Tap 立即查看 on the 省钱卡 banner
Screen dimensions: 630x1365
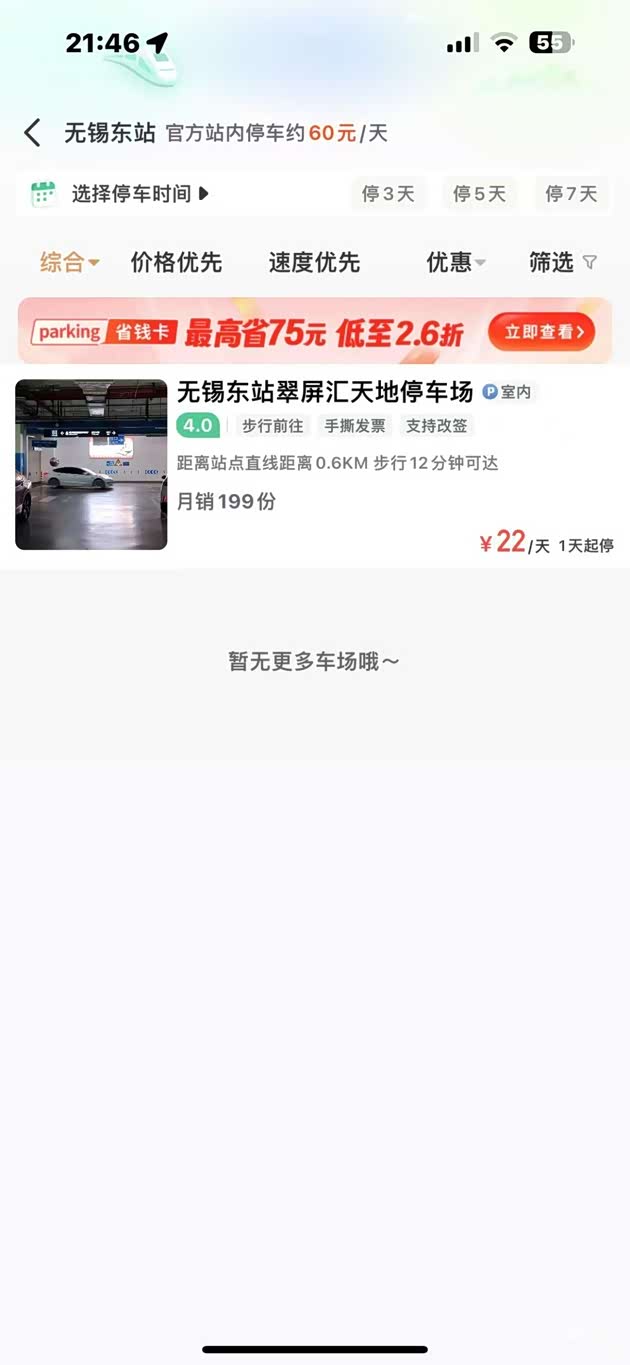(x=541, y=332)
